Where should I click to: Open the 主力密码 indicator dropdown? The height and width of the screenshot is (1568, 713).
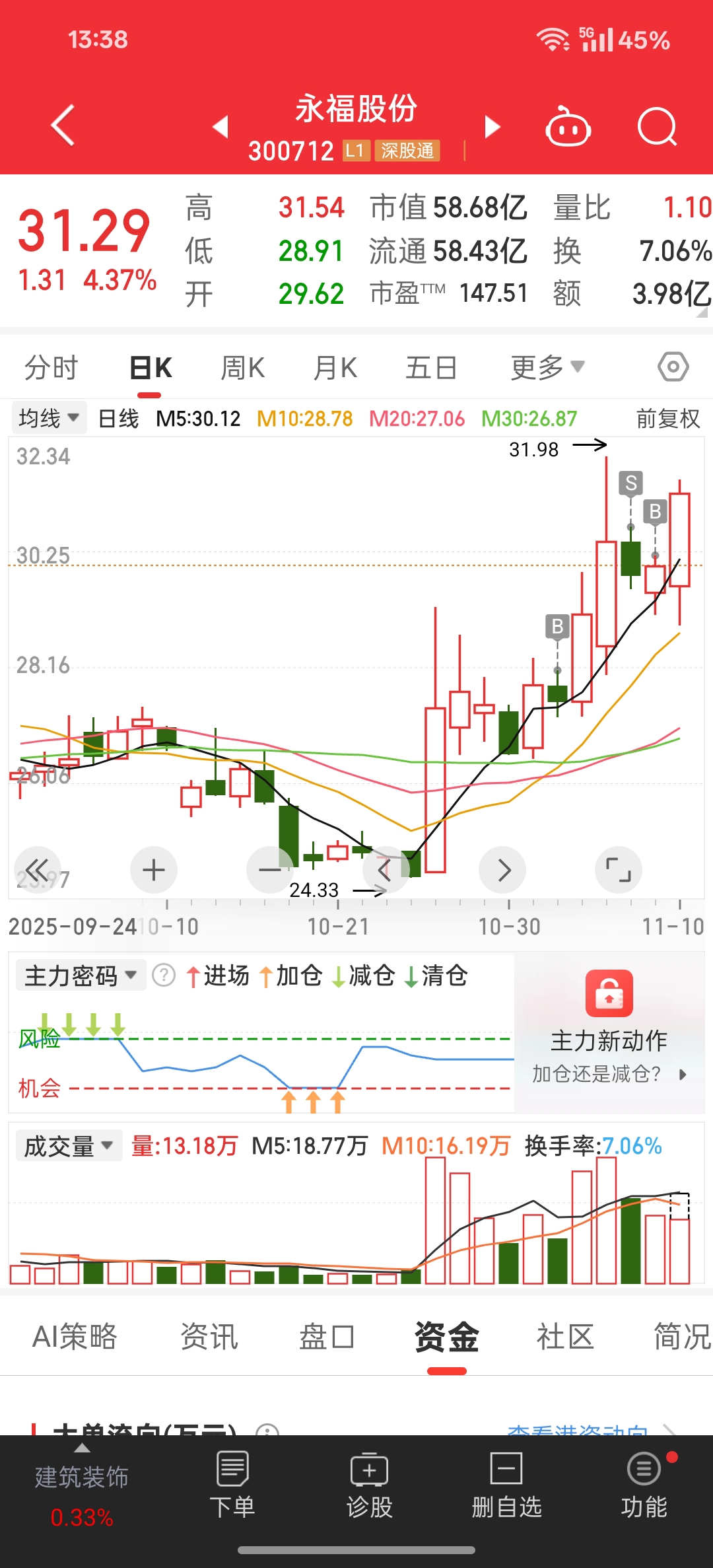(80, 976)
